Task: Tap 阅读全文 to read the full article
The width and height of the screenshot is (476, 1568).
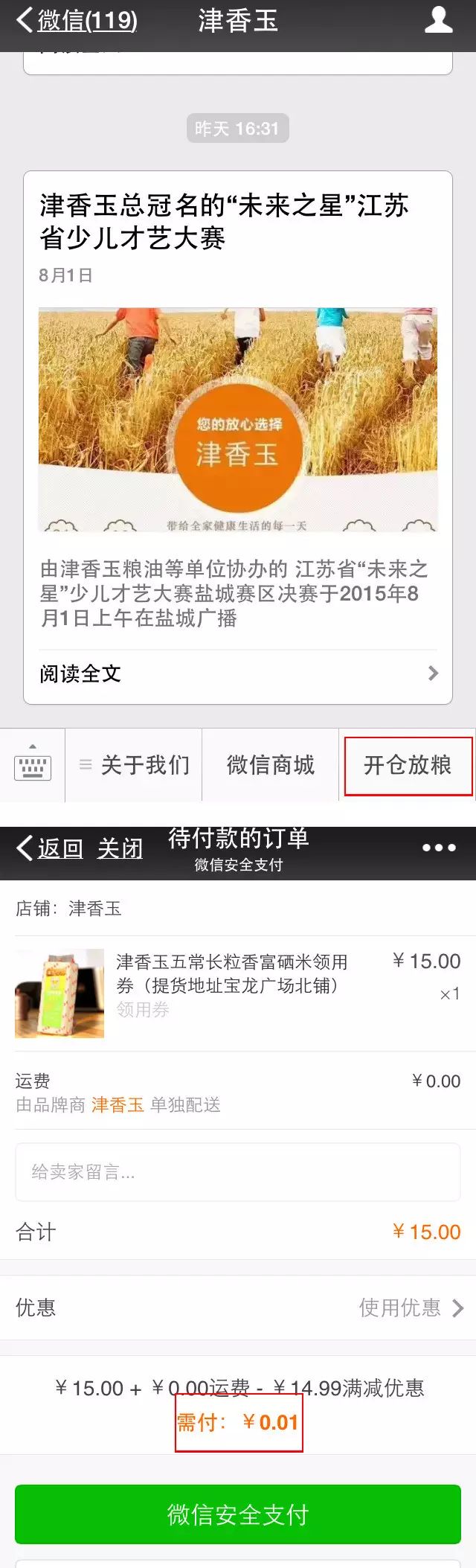Action: coord(237,673)
